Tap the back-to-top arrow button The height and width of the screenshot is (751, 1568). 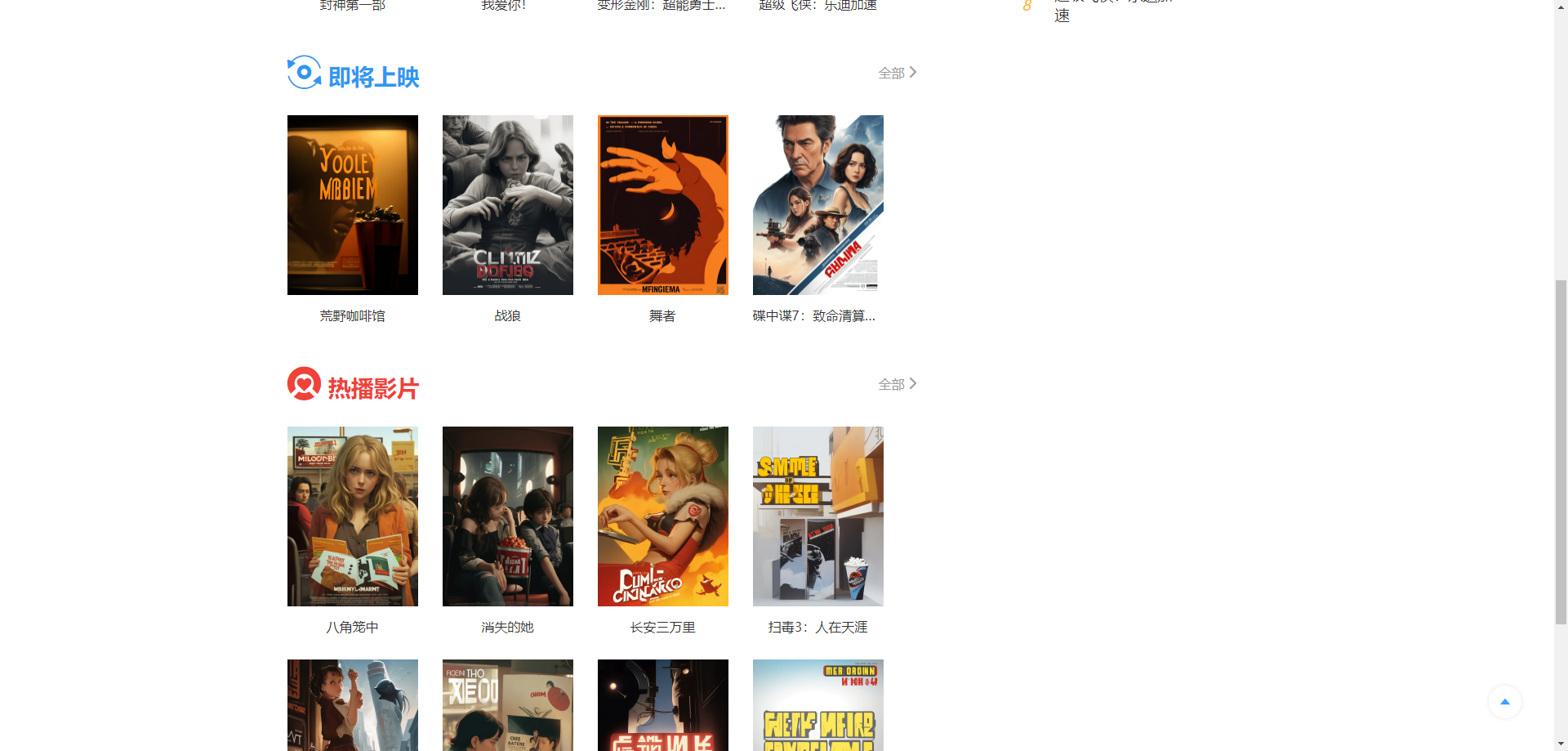[x=1504, y=702]
